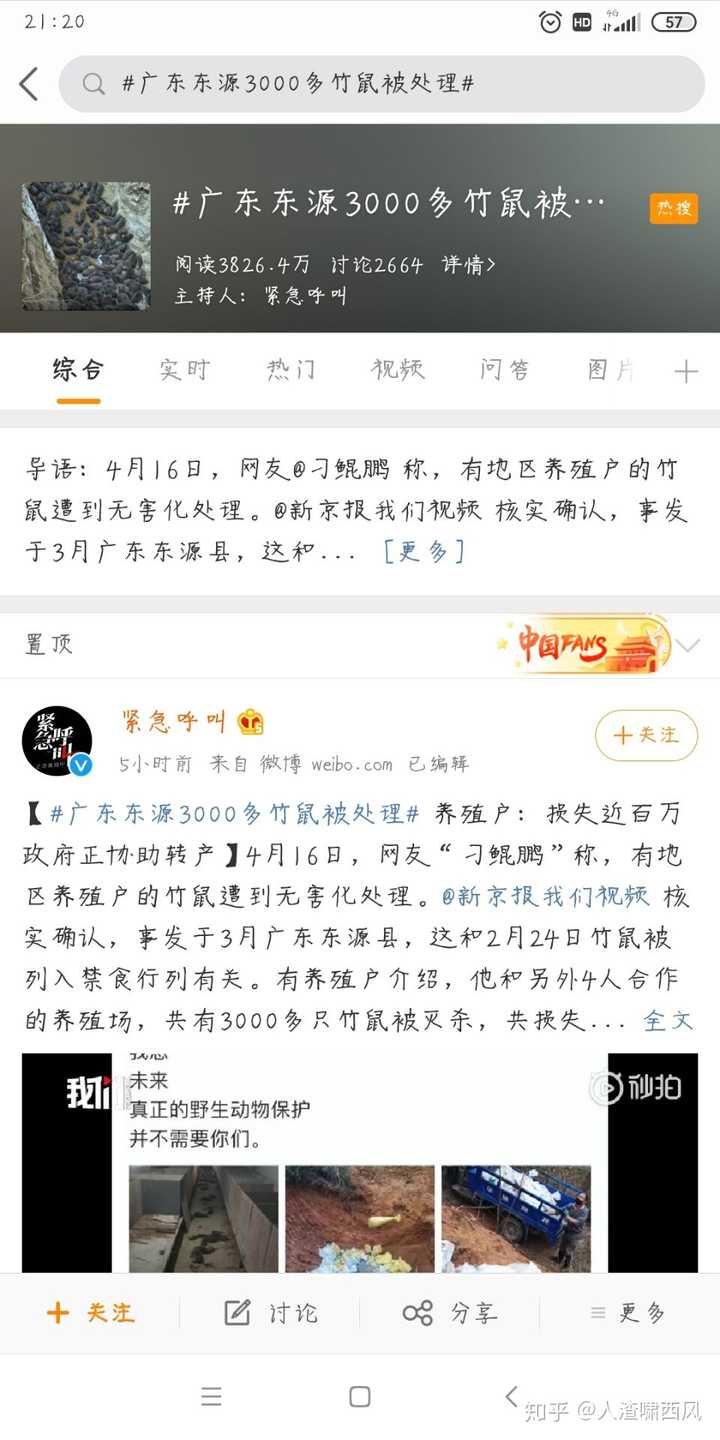Viewport: 720px width, 1440px height.
Task: Share this topic via 分享
Action: click(450, 1313)
